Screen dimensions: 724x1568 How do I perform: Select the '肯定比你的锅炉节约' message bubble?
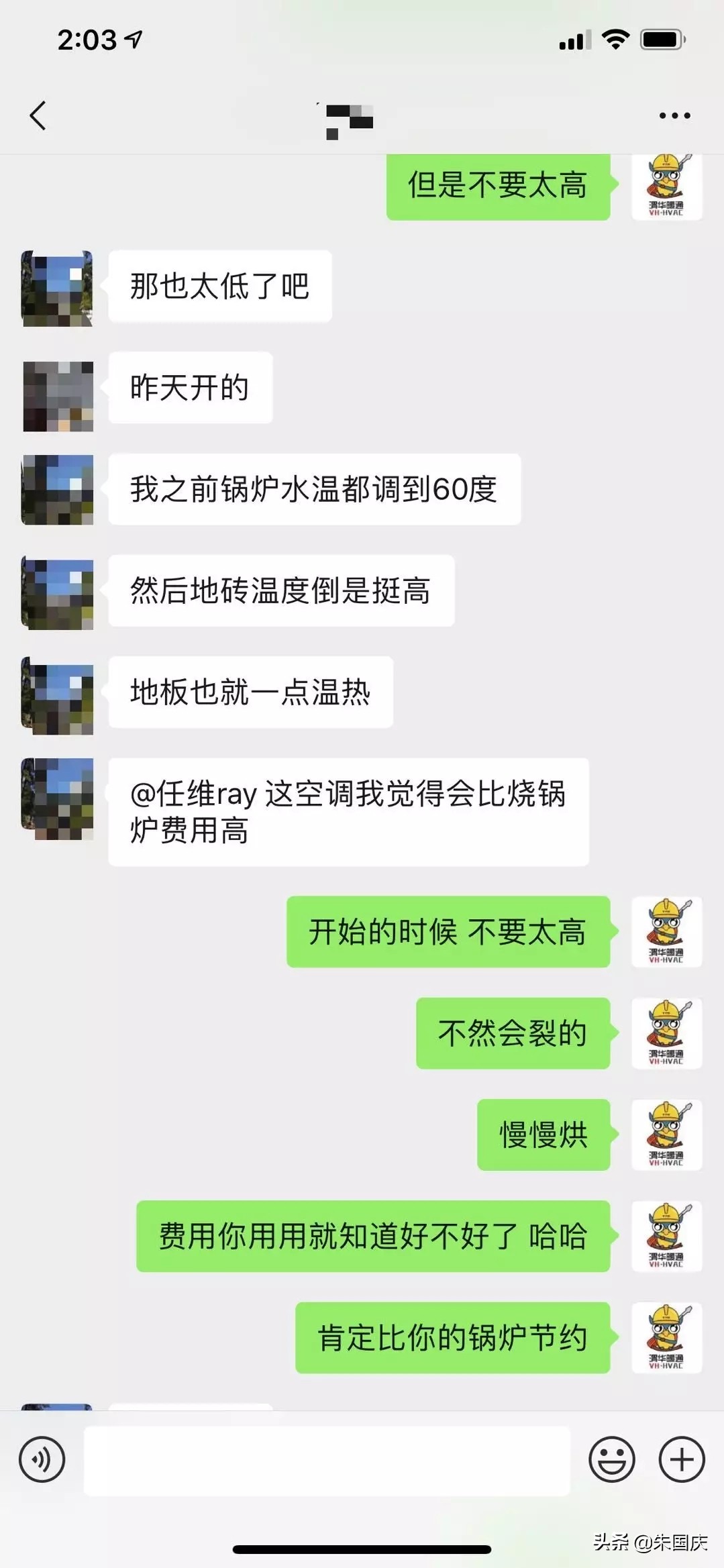click(x=452, y=1337)
